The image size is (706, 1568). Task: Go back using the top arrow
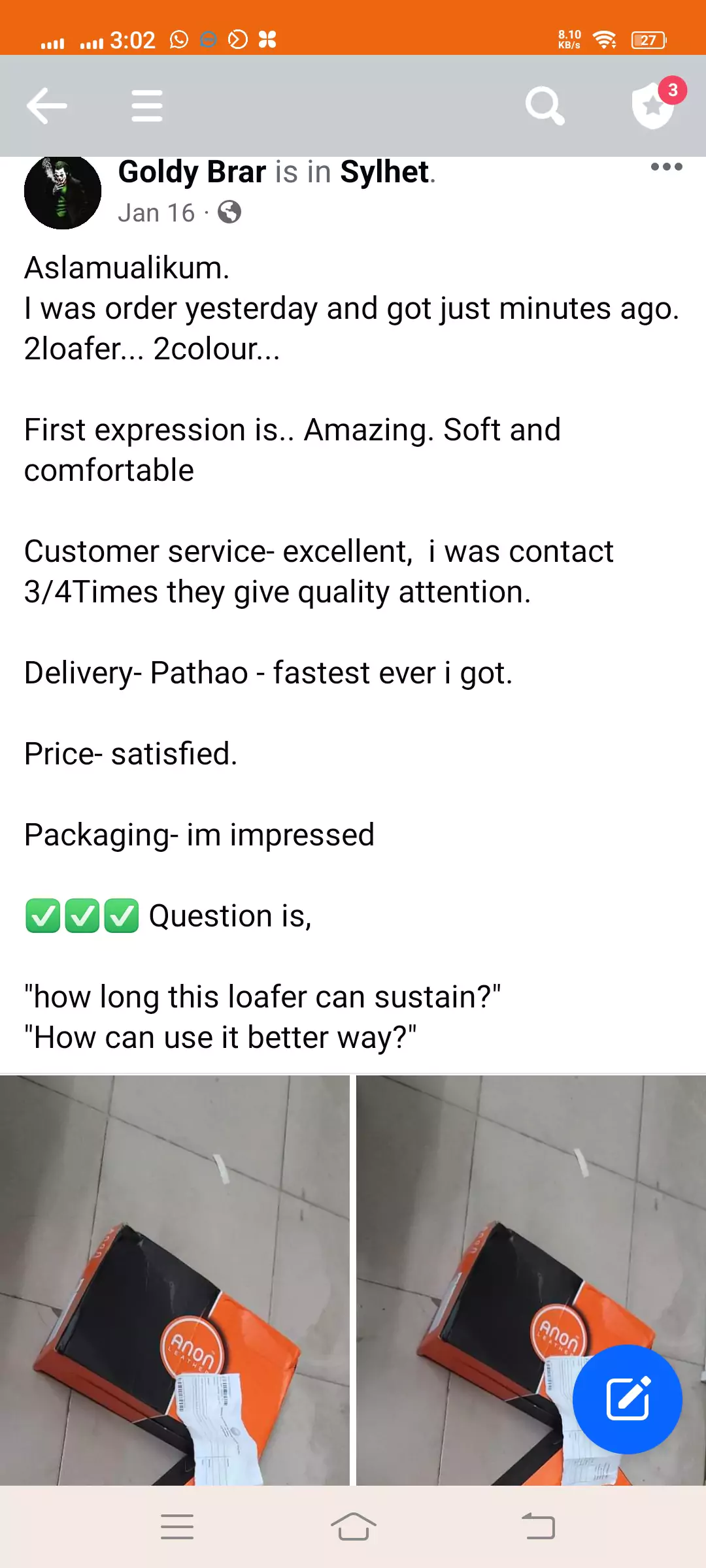coord(46,105)
